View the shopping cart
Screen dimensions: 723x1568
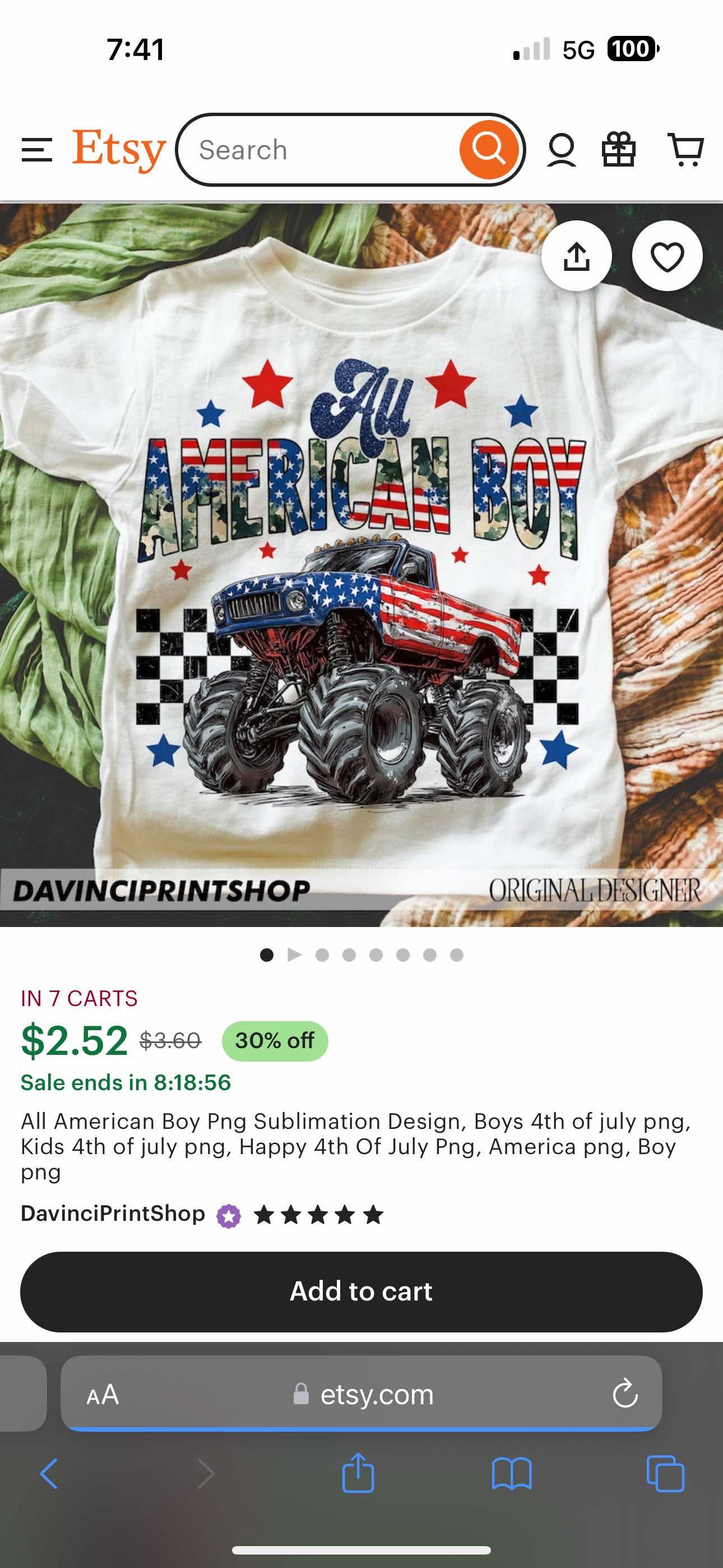[x=685, y=150]
